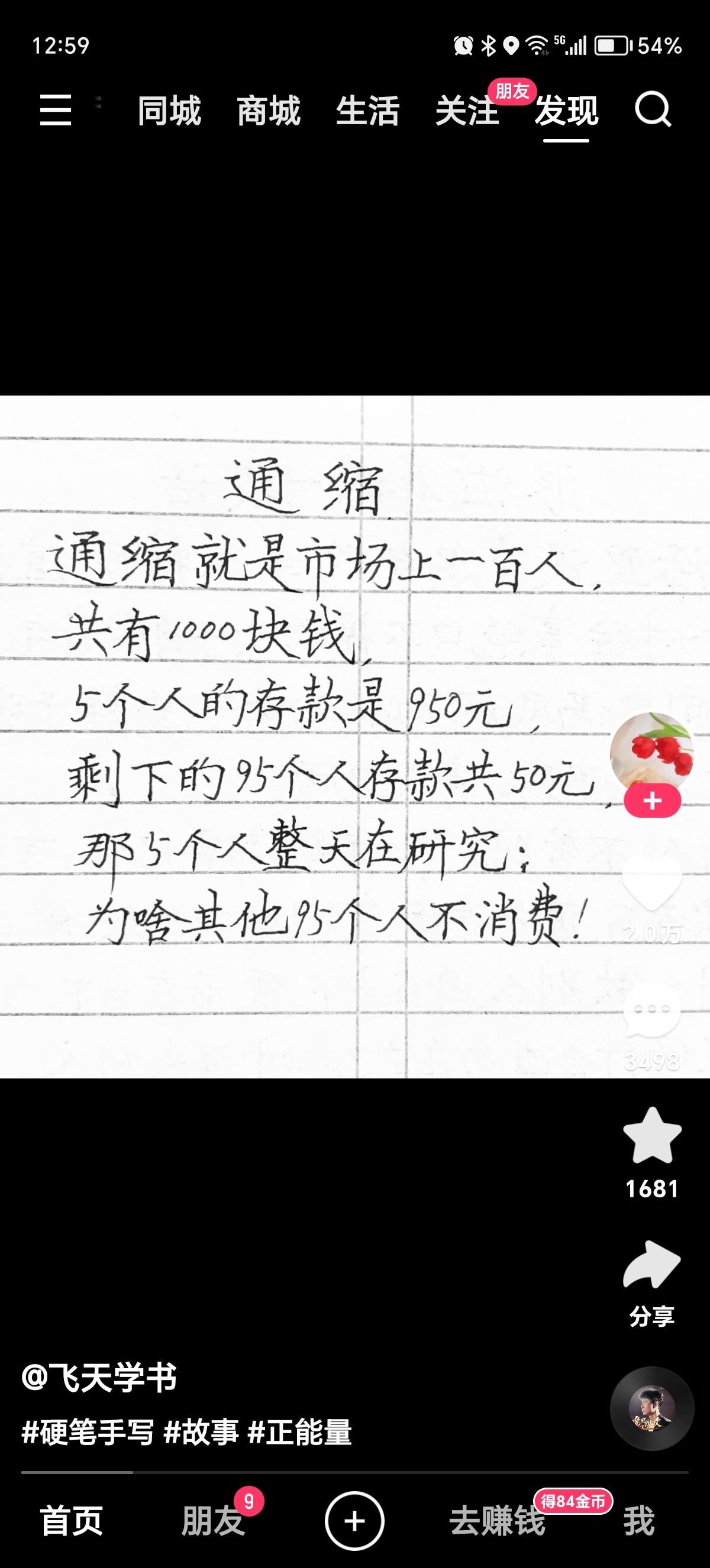Screen dimensions: 710x1568
Task: Open the hamburger side menu
Action: point(56,110)
